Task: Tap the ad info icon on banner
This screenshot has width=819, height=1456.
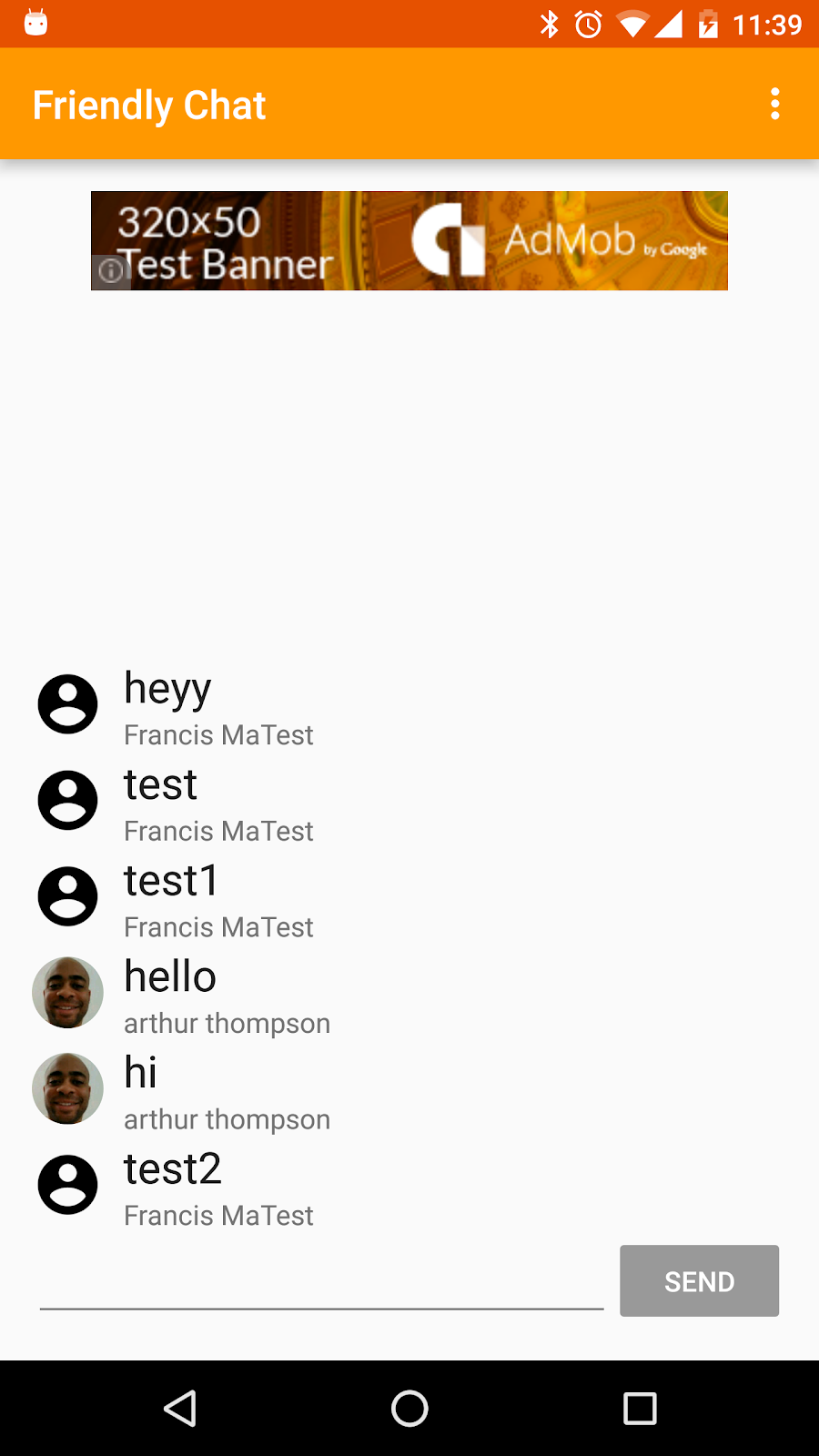Action: click(110, 271)
